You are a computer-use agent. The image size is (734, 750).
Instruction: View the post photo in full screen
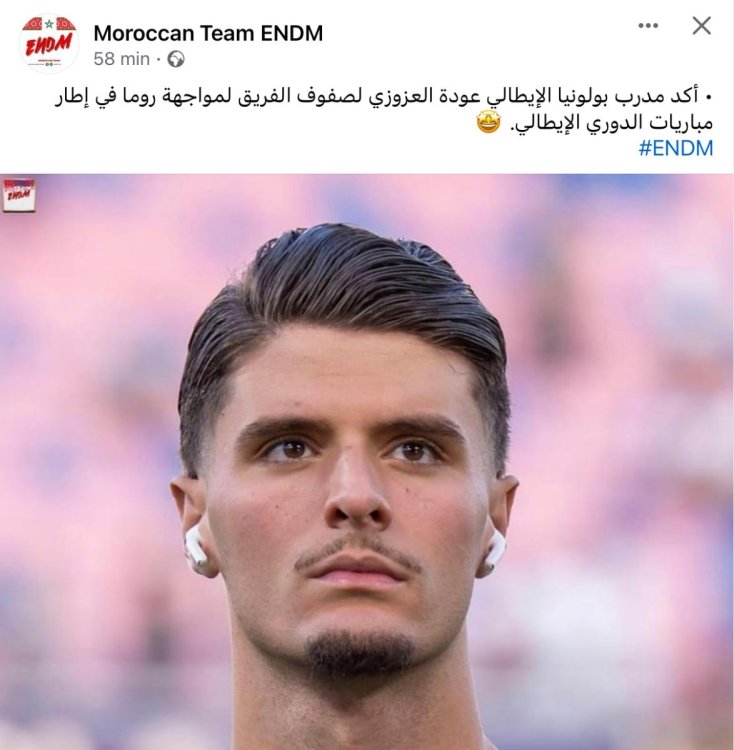pos(367,460)
